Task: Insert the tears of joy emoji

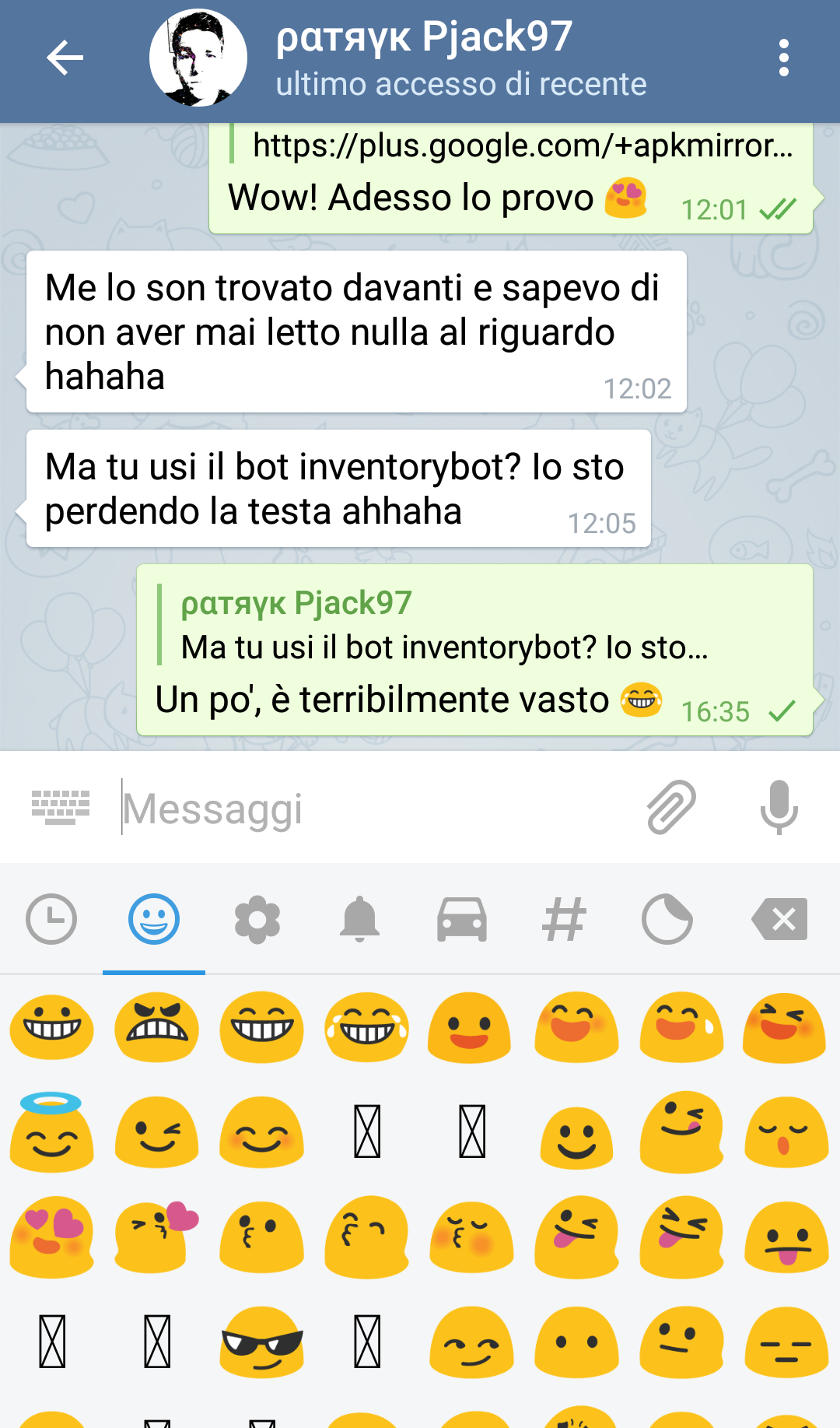Action: (x=367, y=1027)
